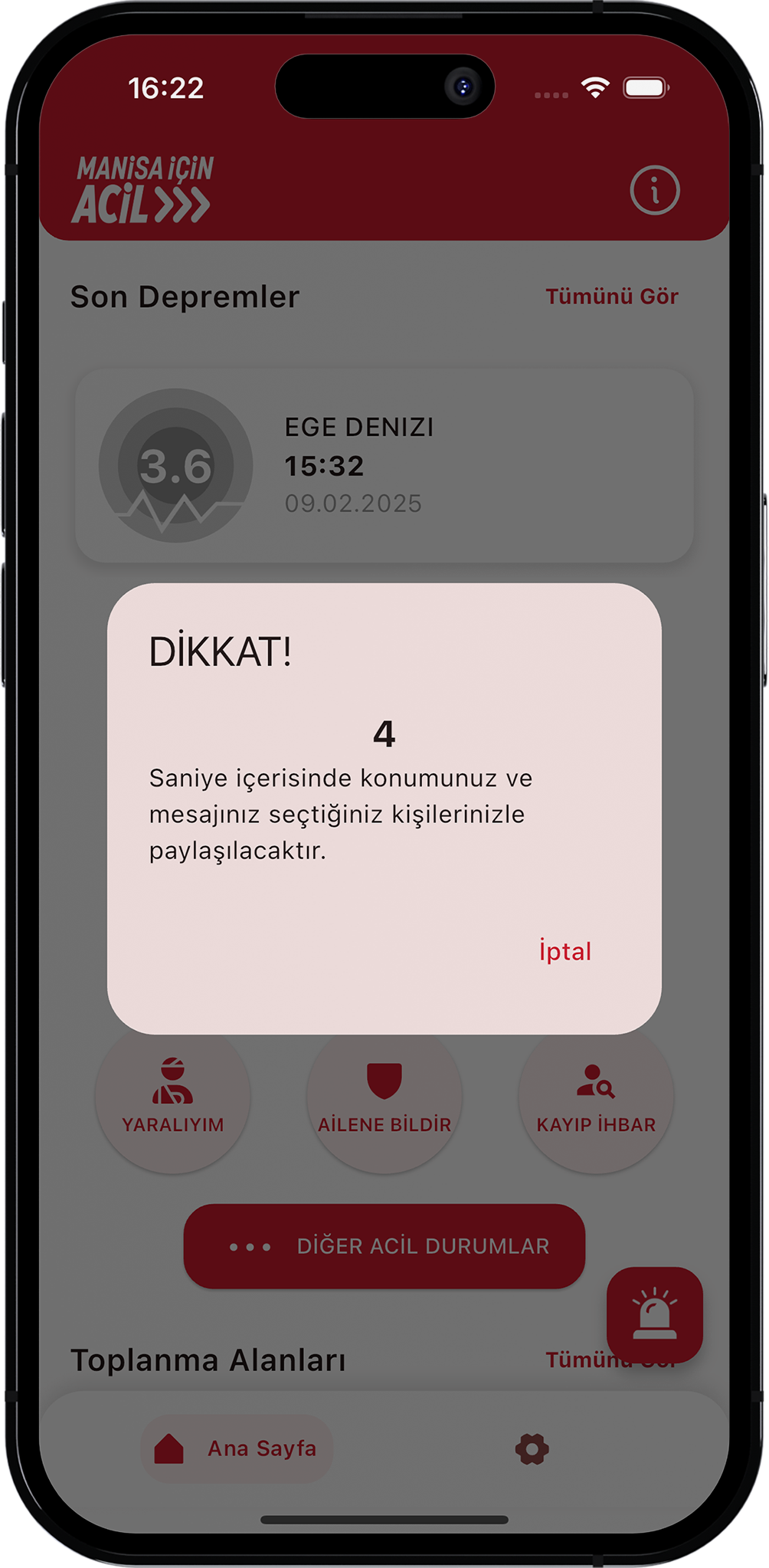The image size is (769, 1568).
Task: Switch to the Ana Sayfa tab
Action: pyautogui.click(x=237, y=1448)
